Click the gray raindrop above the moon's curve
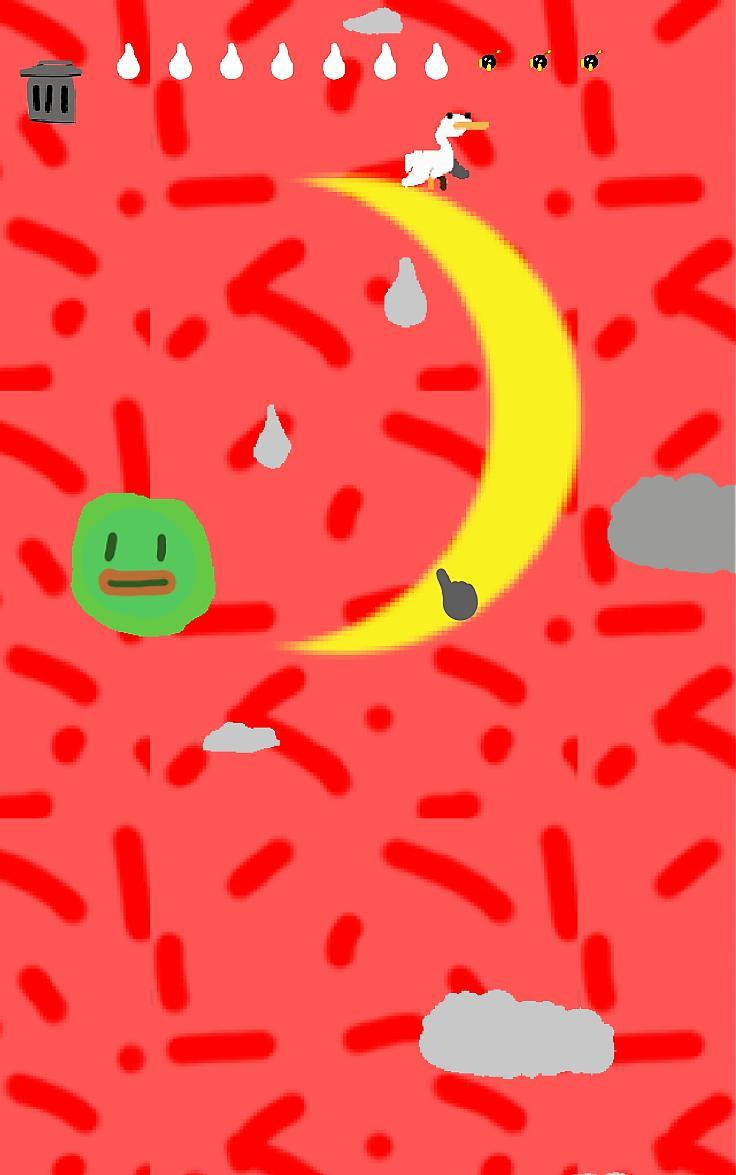736x1175 pixels. tap(404, 295)
